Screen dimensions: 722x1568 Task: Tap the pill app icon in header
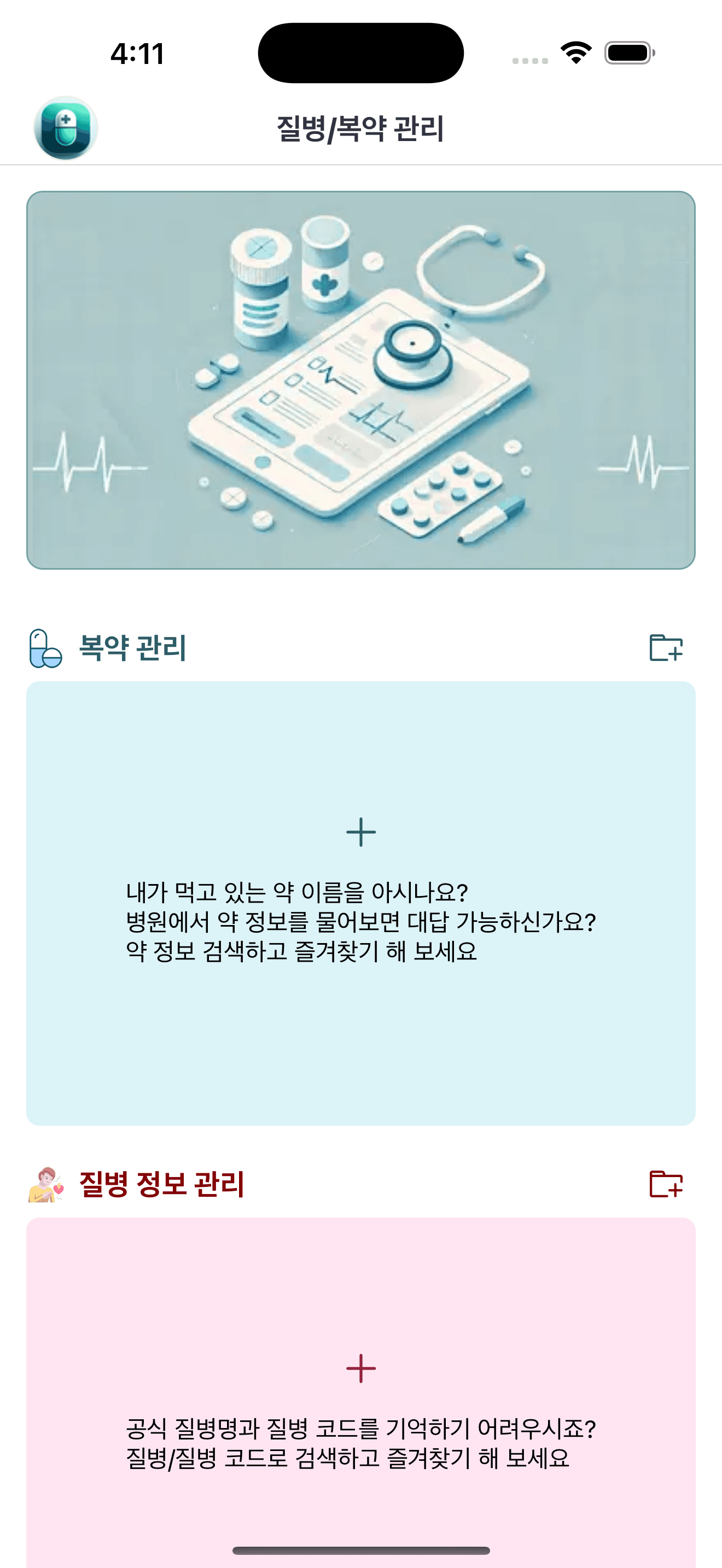[66, 128]
